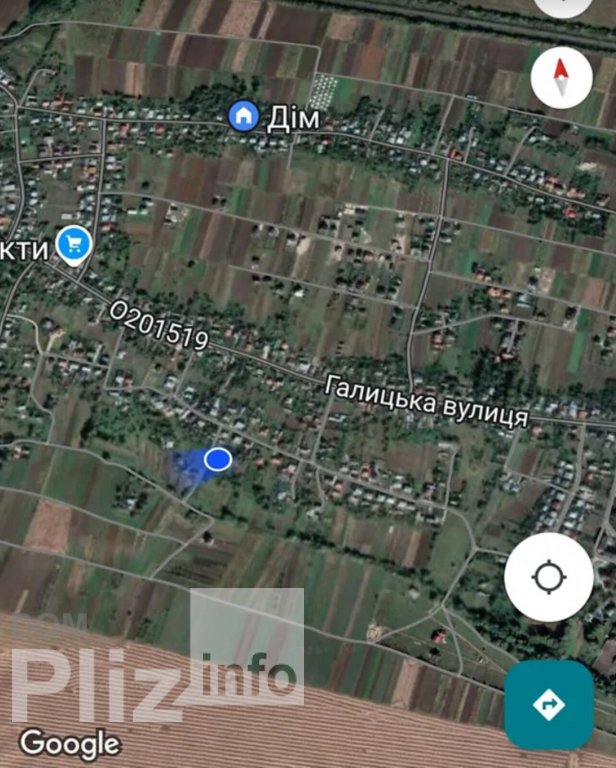Center the map on my location

coord(548,577)
